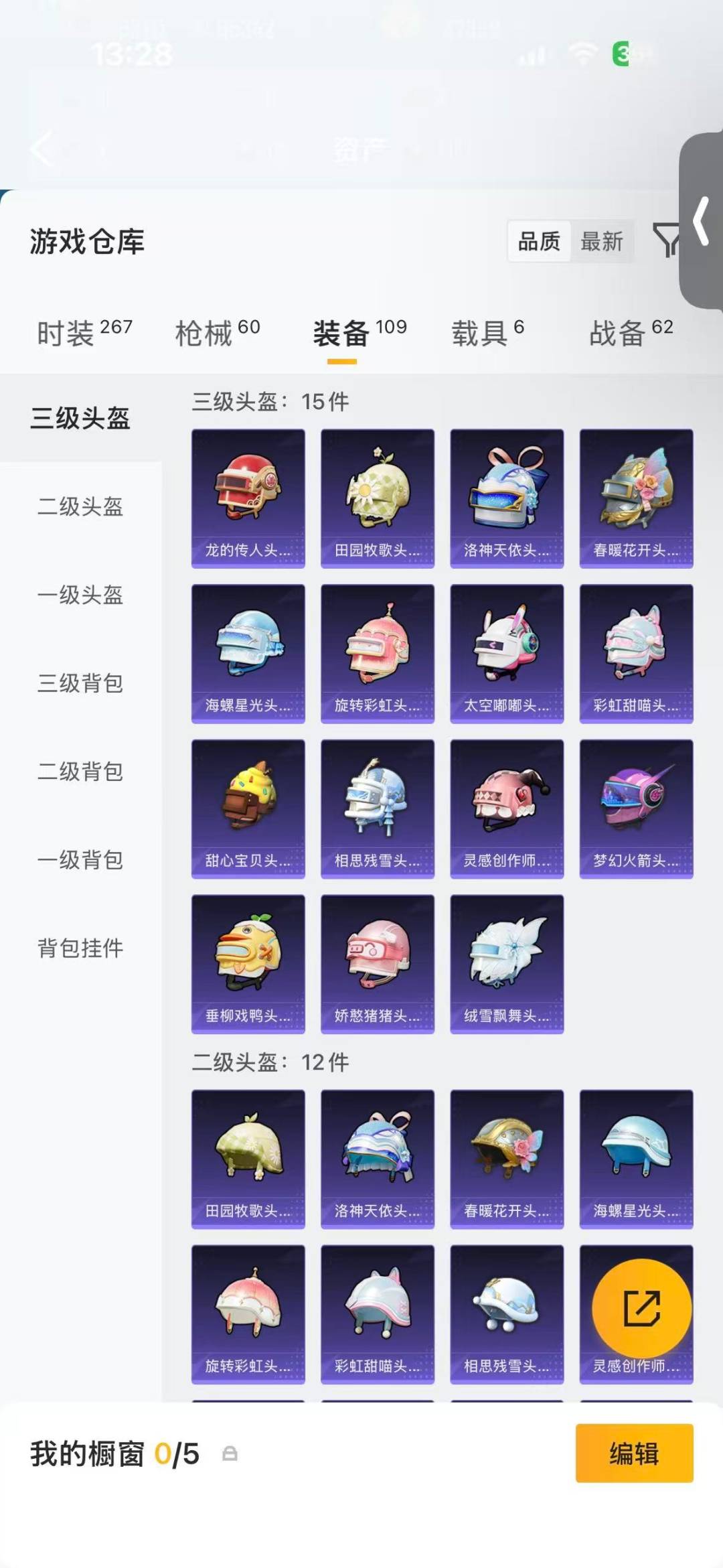Select the 绒雪飘舞 helmet item
Viewport: 723px width, 1568px height.
pyautogui.click(x=507, y=961)
